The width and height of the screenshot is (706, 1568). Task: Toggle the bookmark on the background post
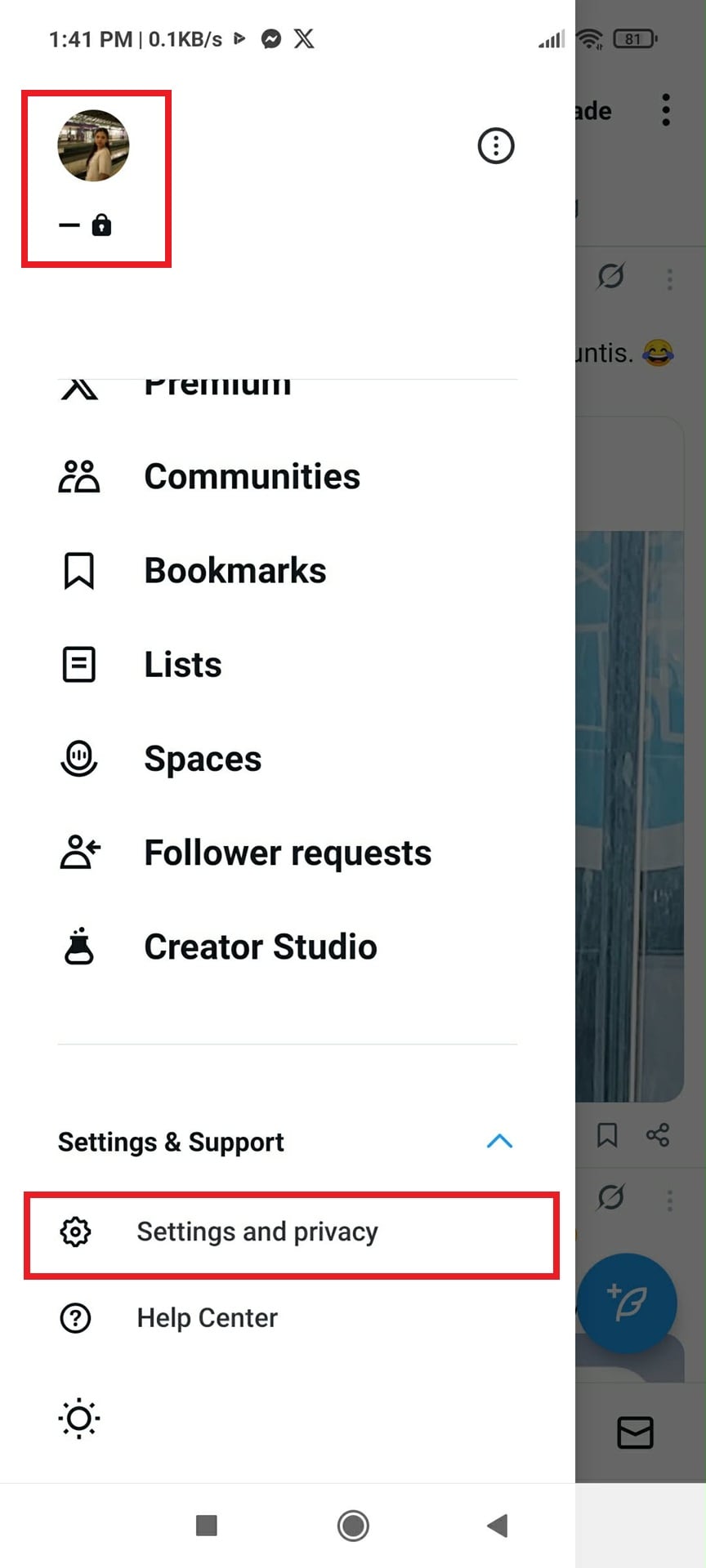(606, 1135)
